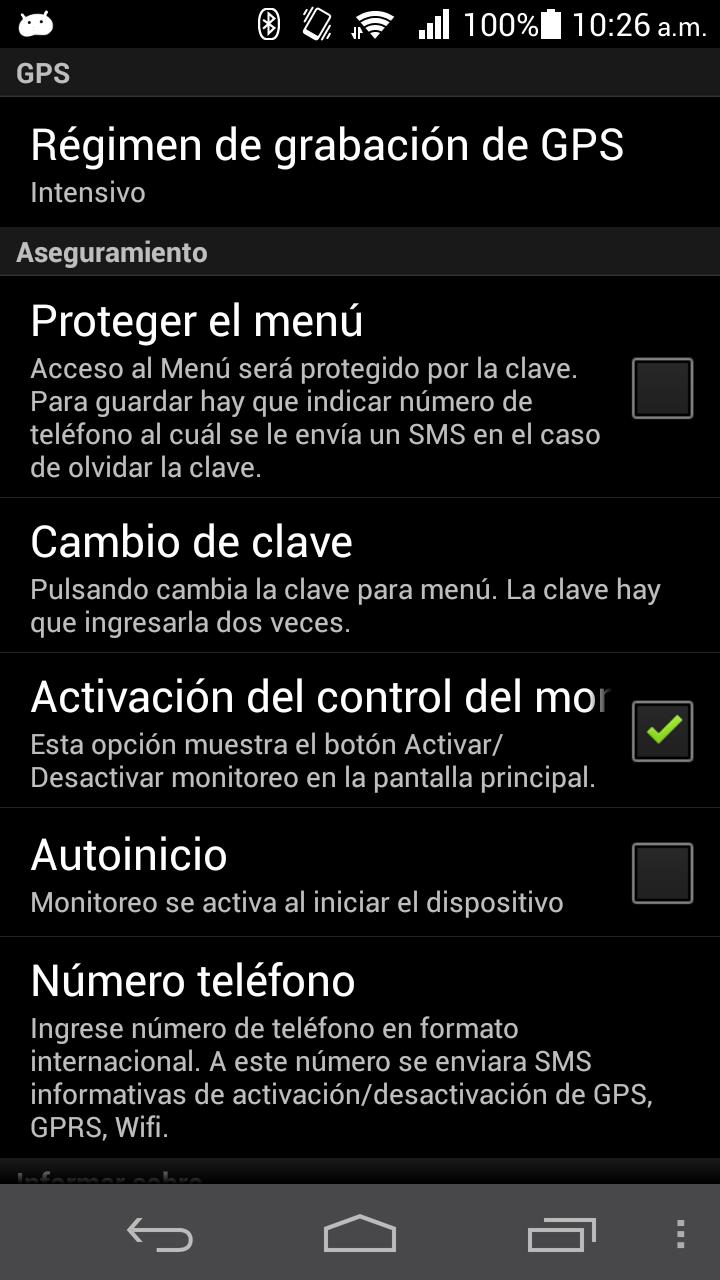Select the GPS section header
The height and width of the screenshot is (1280, 720).
coord(42,73)
